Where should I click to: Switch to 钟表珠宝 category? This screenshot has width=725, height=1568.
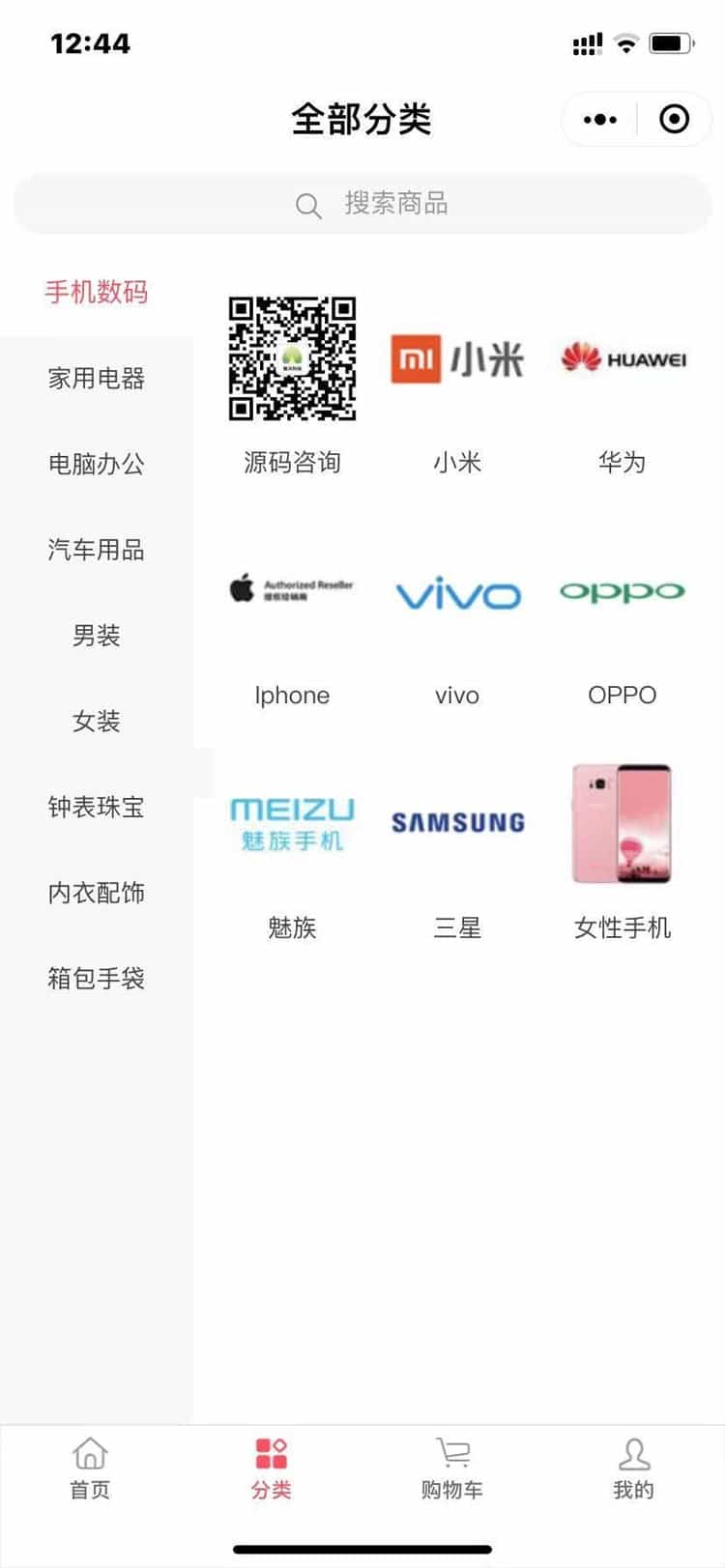coord(97,808)
